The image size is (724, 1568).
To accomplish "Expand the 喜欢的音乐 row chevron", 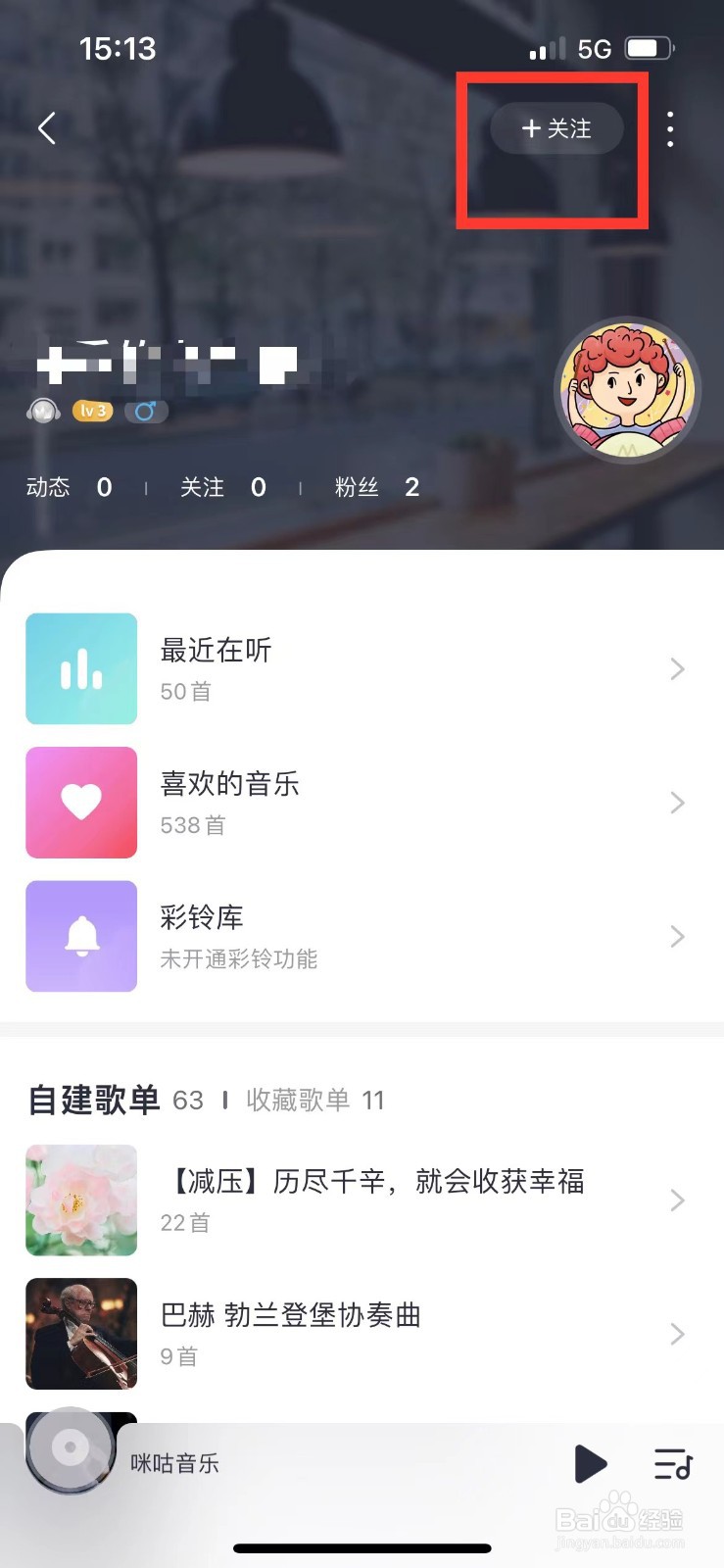I will pos(677,802).
